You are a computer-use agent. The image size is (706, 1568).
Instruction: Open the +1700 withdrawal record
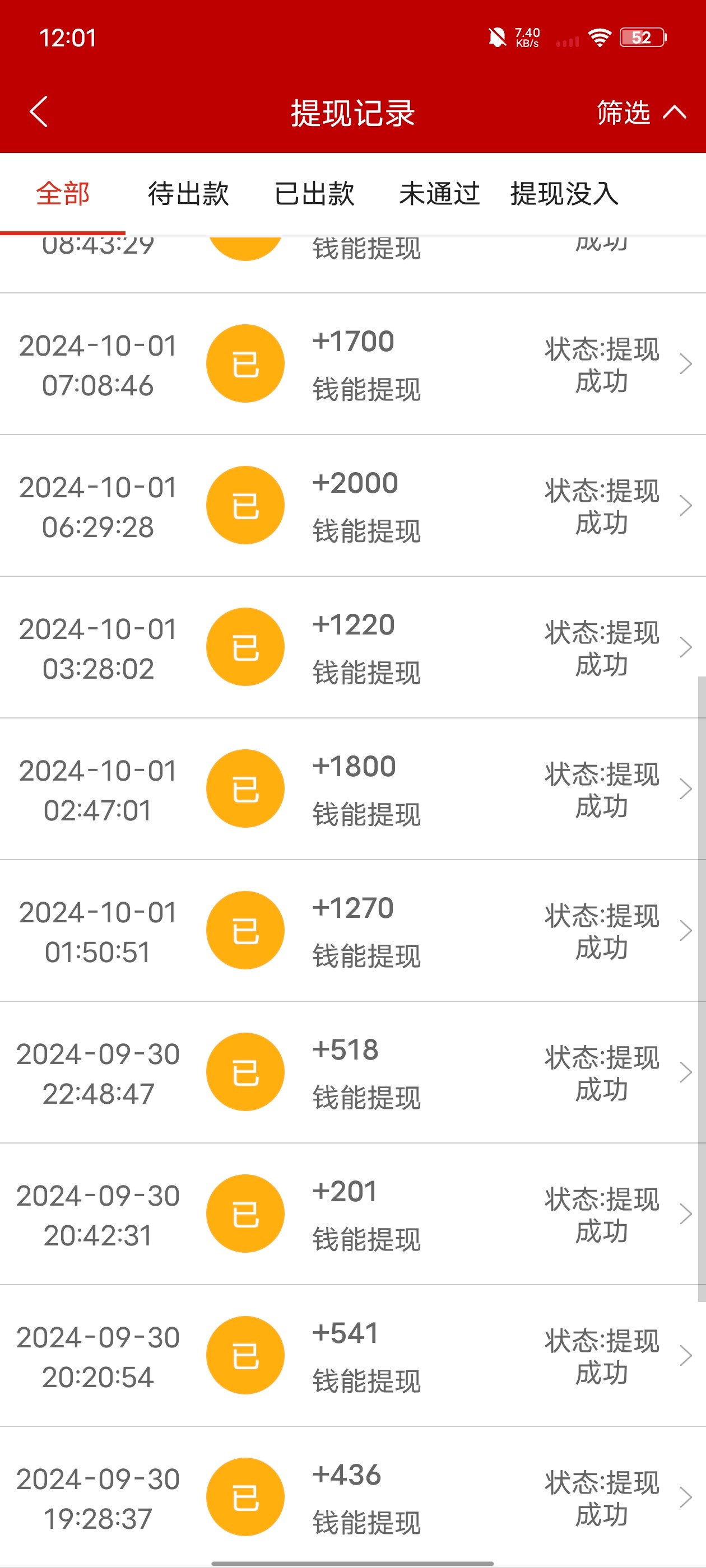(354, 364)
